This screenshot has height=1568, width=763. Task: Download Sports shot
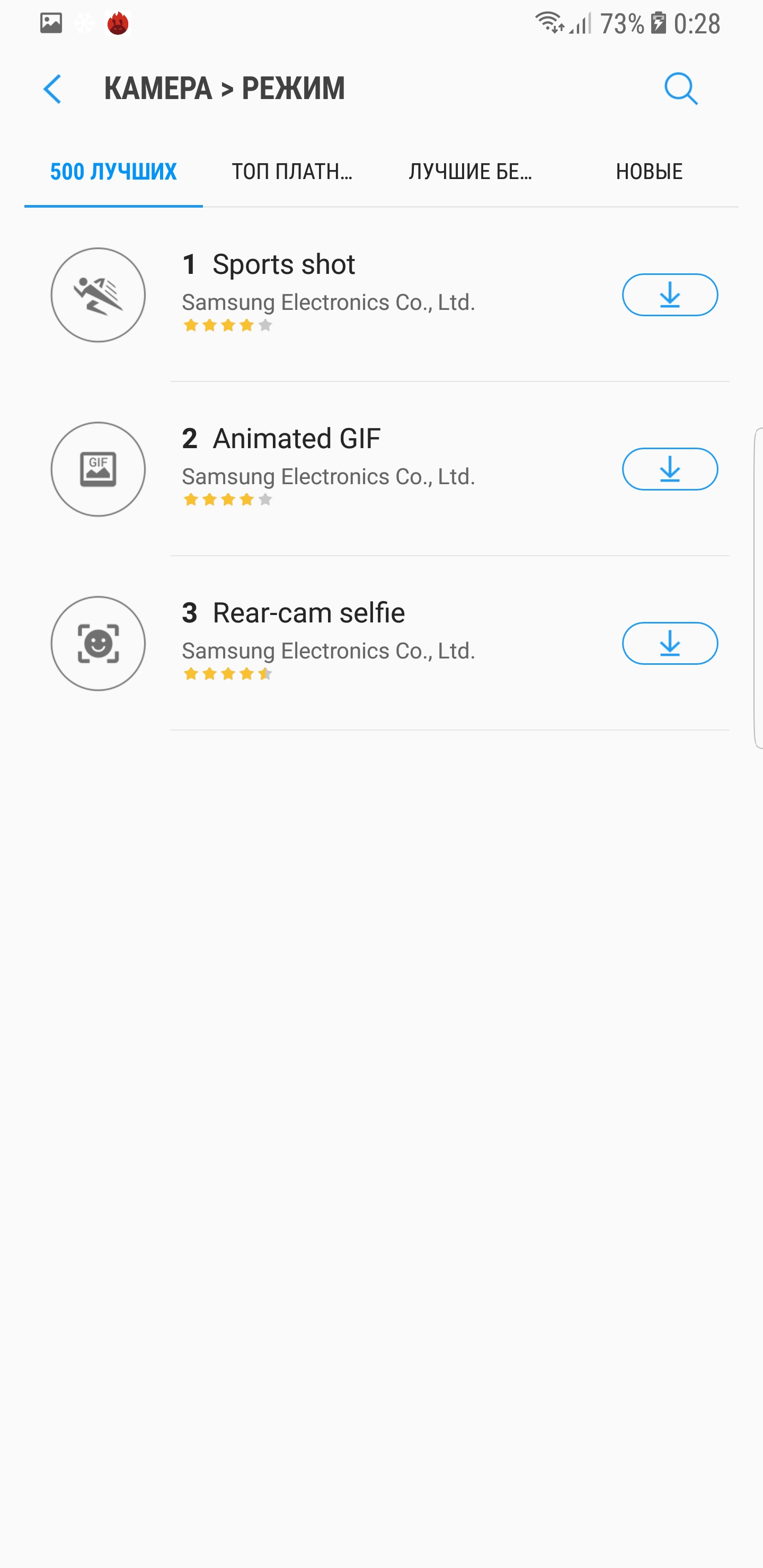click(669, 295)
